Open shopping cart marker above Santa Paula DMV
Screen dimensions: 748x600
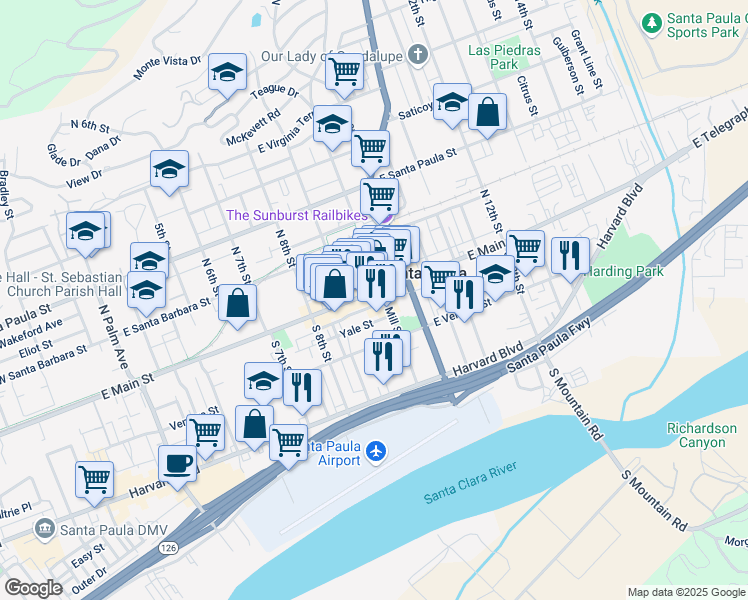95,477
